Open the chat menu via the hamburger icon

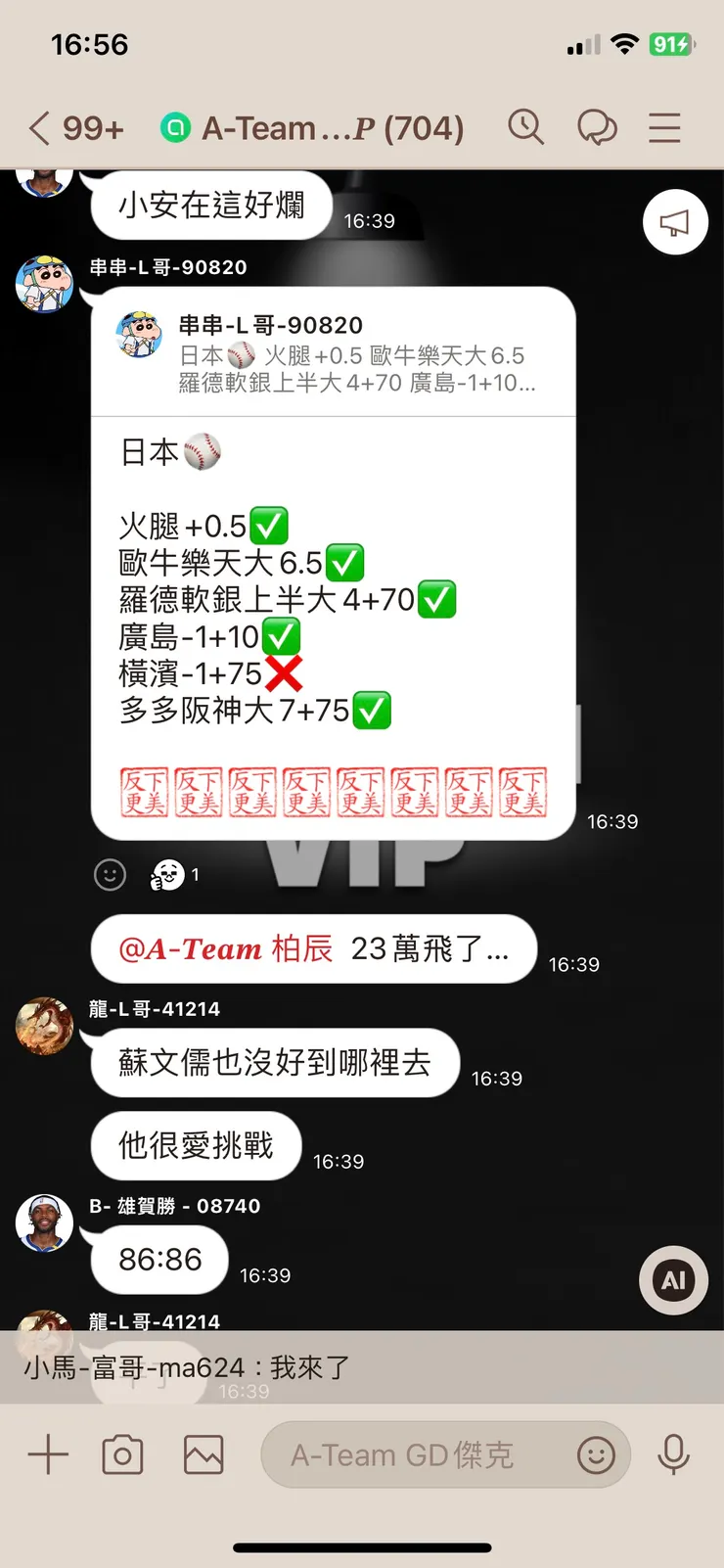point(664,127)
